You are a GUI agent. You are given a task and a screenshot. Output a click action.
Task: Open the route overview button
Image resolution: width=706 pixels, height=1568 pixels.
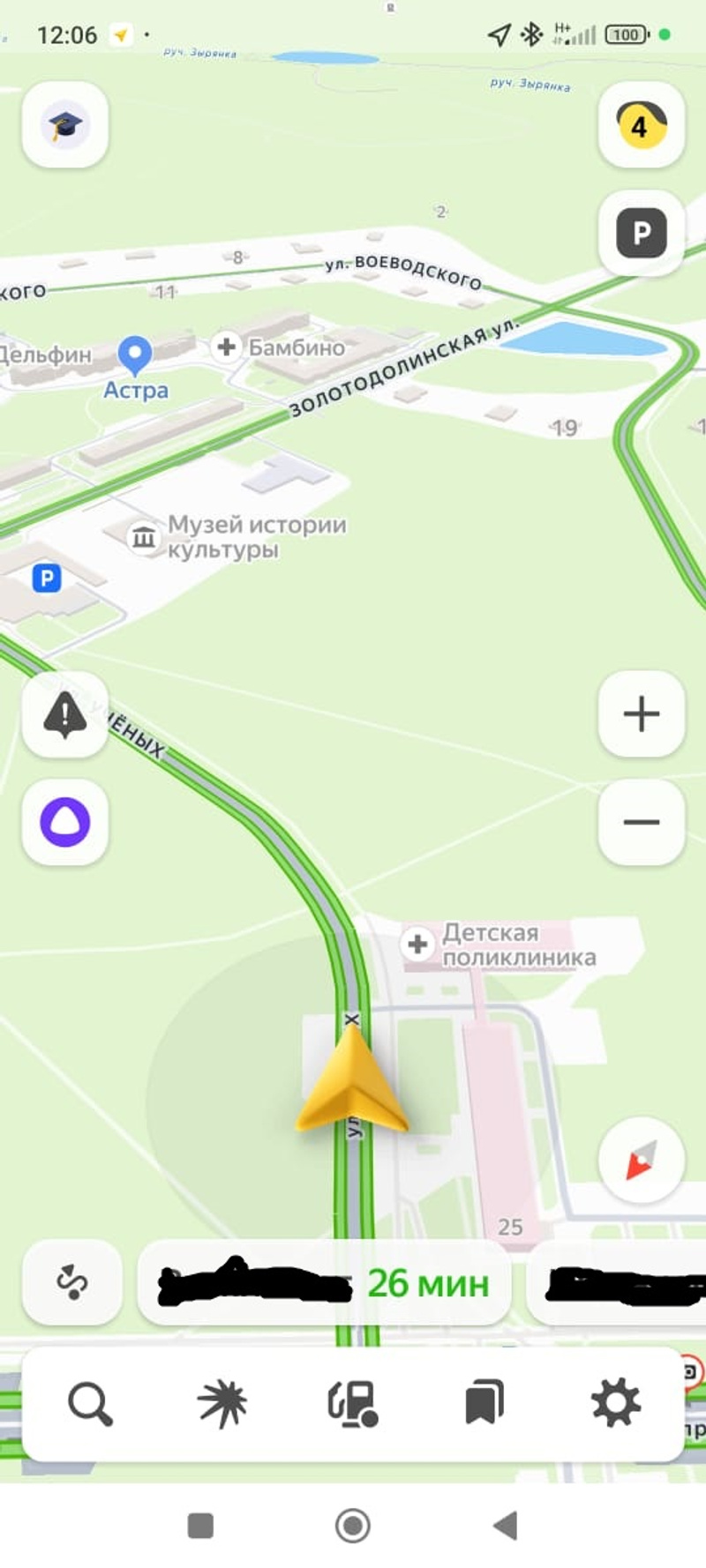[x=71, y=1282]
